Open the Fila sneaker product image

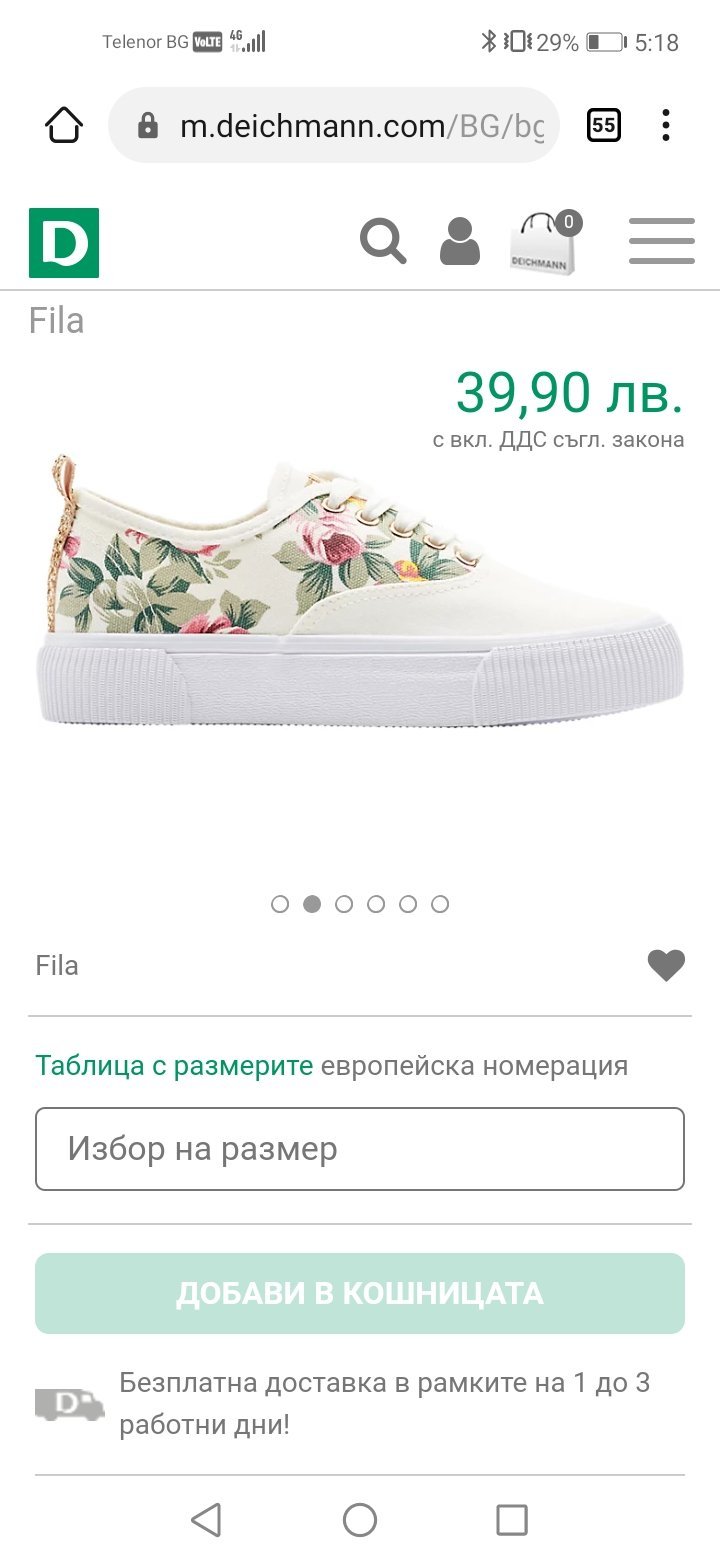[360, 590]
